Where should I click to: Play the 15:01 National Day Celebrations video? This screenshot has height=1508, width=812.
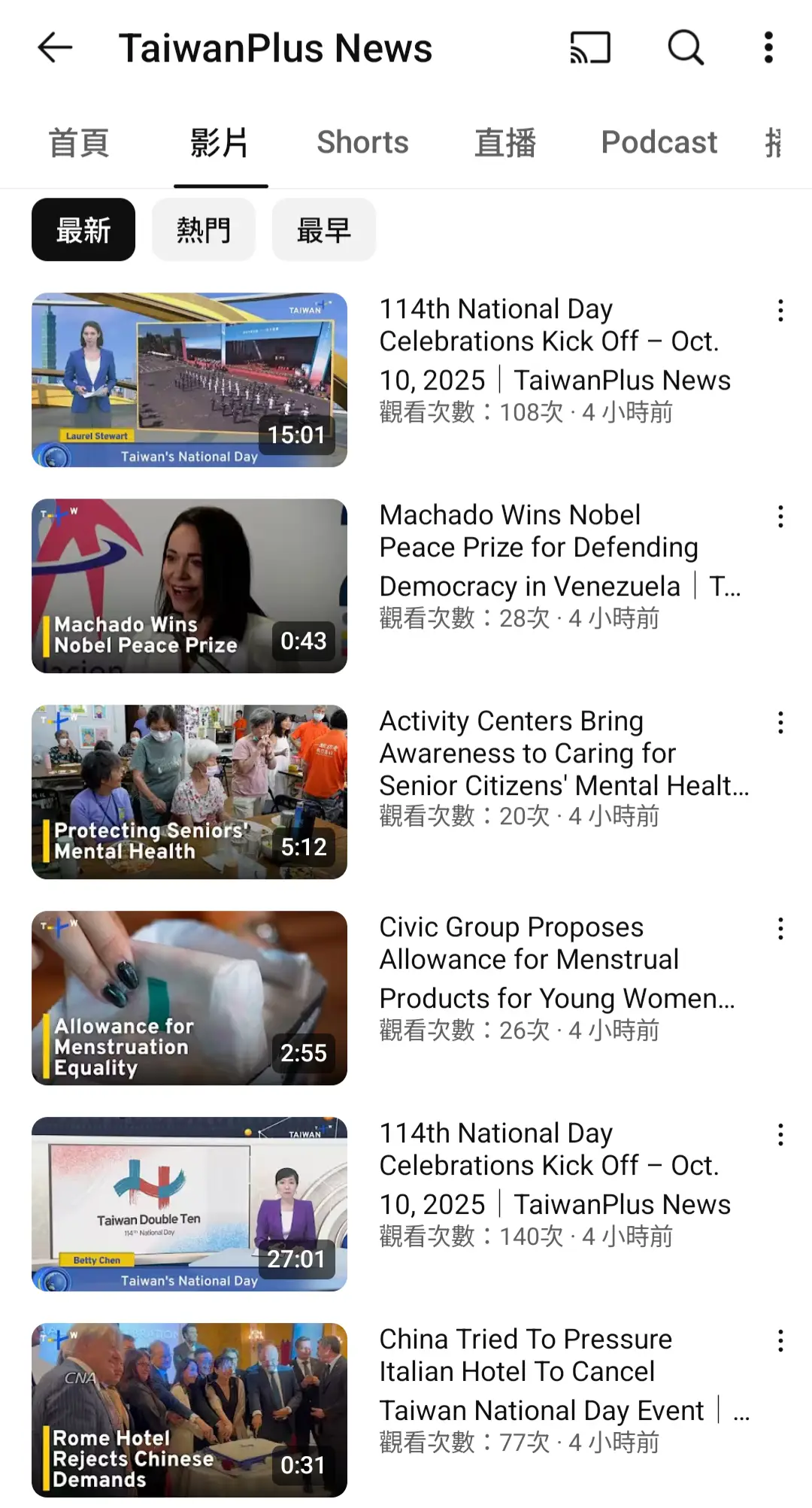(189, 380)
